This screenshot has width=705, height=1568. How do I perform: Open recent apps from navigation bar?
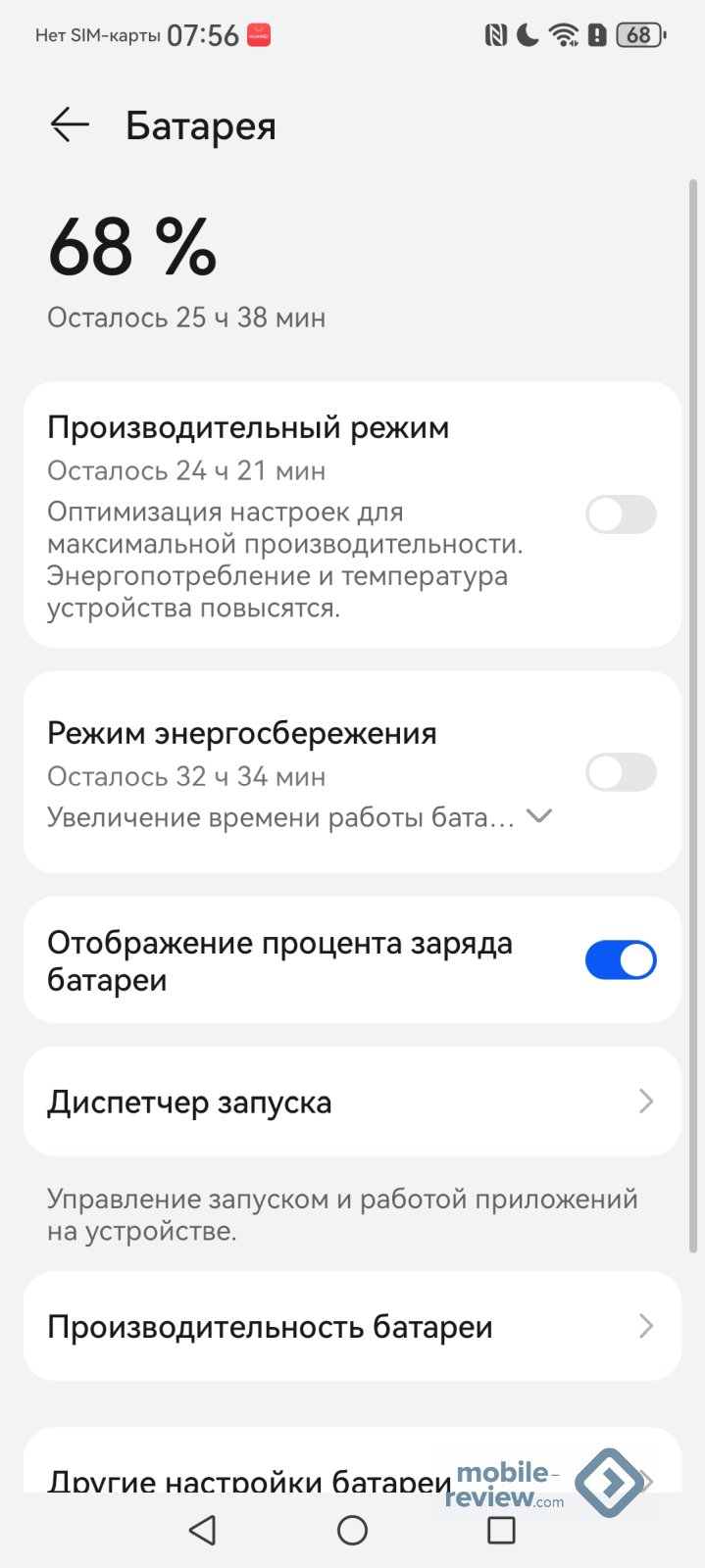point(501,1530)
